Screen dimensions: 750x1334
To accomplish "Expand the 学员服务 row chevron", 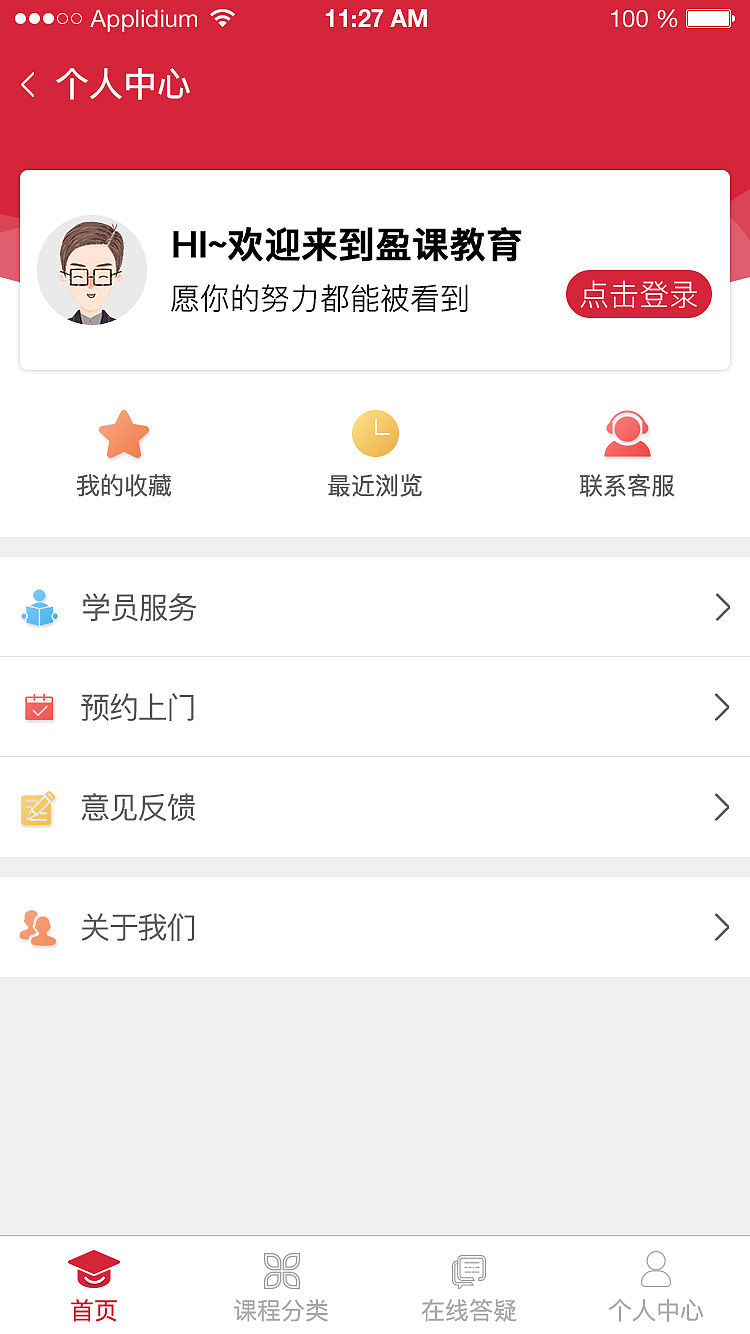I will click(722, 607).
